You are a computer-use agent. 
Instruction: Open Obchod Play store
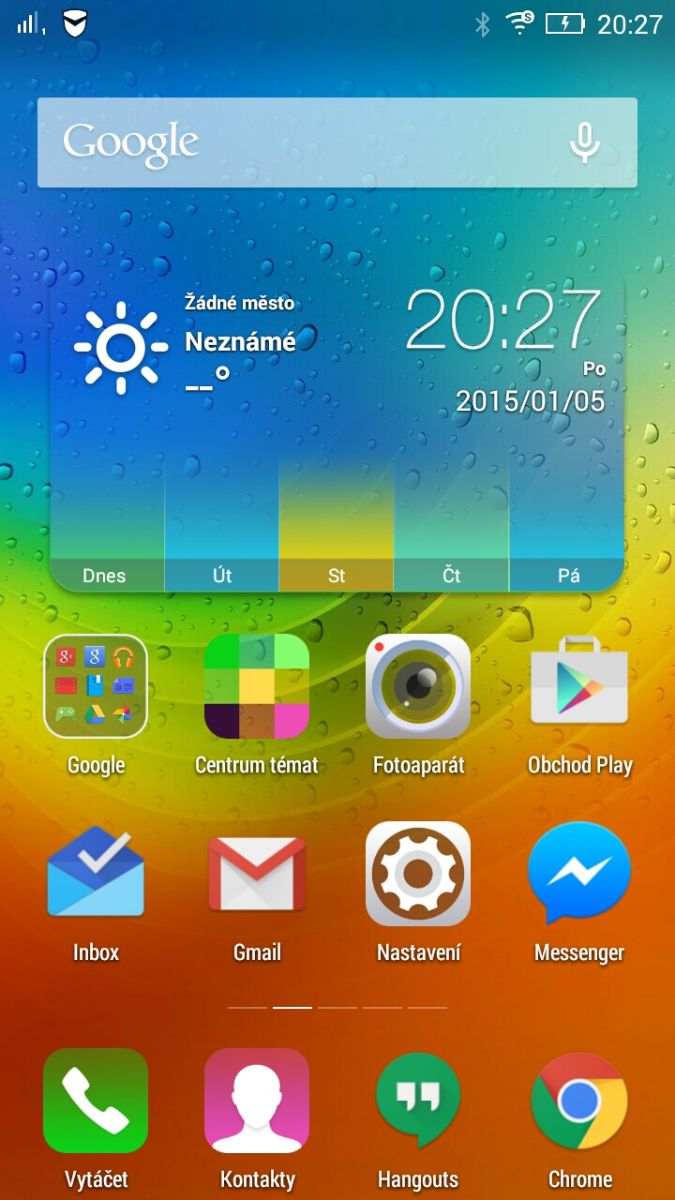click(579, 687)
